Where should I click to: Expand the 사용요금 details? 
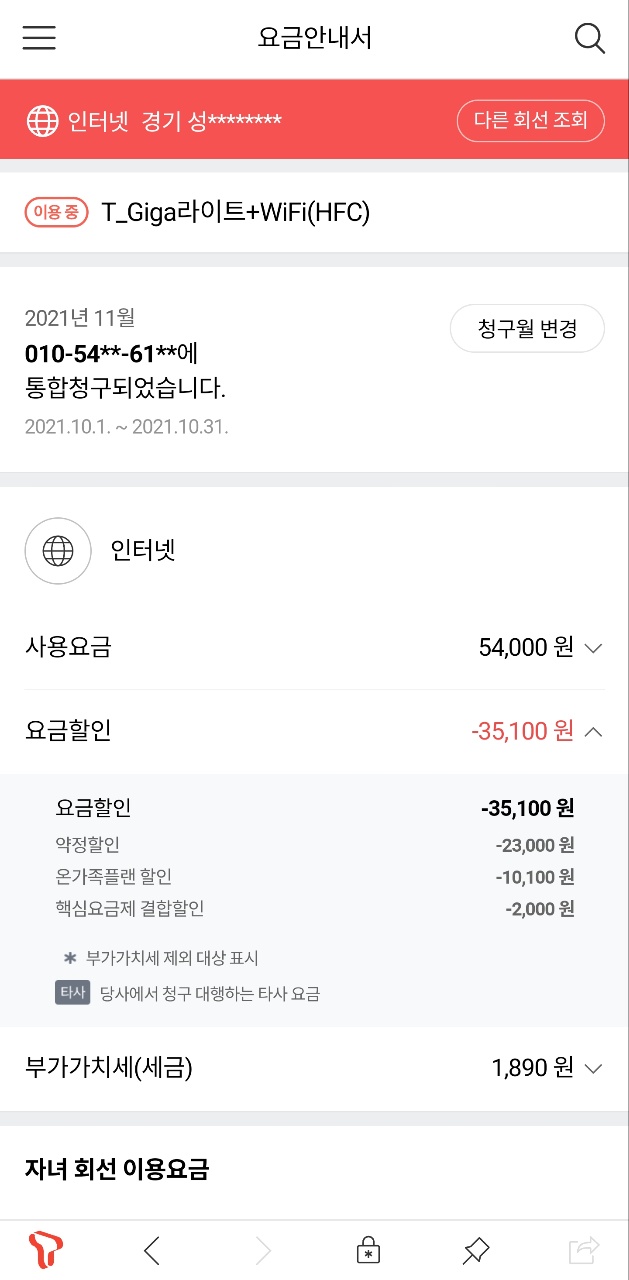click(592, 648)
